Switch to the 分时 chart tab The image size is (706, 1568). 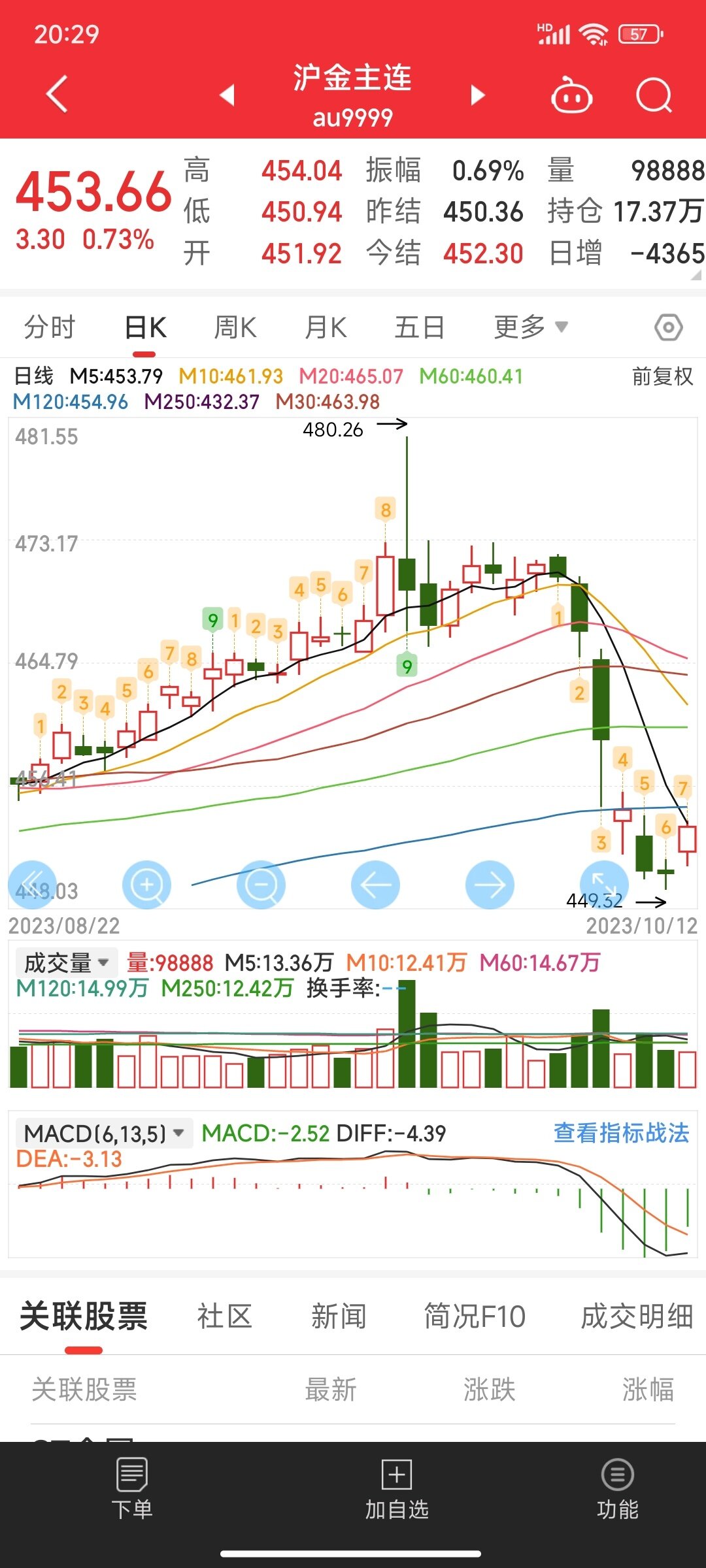50,327
